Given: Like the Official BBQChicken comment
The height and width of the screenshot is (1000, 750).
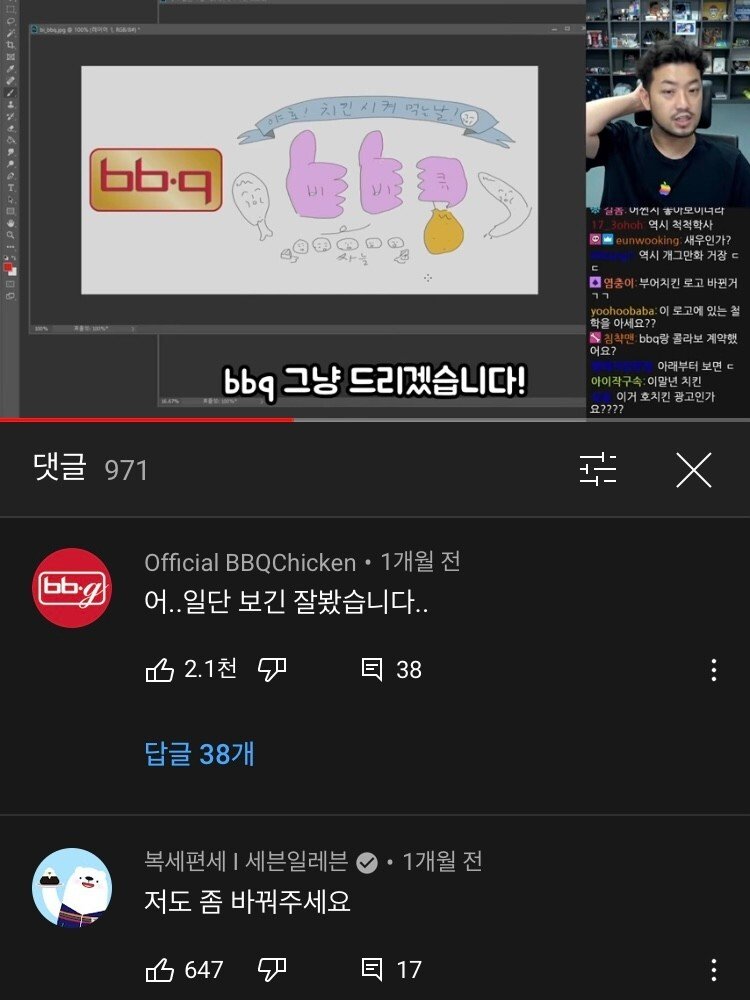Looking at the screenshot, I should 161,670.
